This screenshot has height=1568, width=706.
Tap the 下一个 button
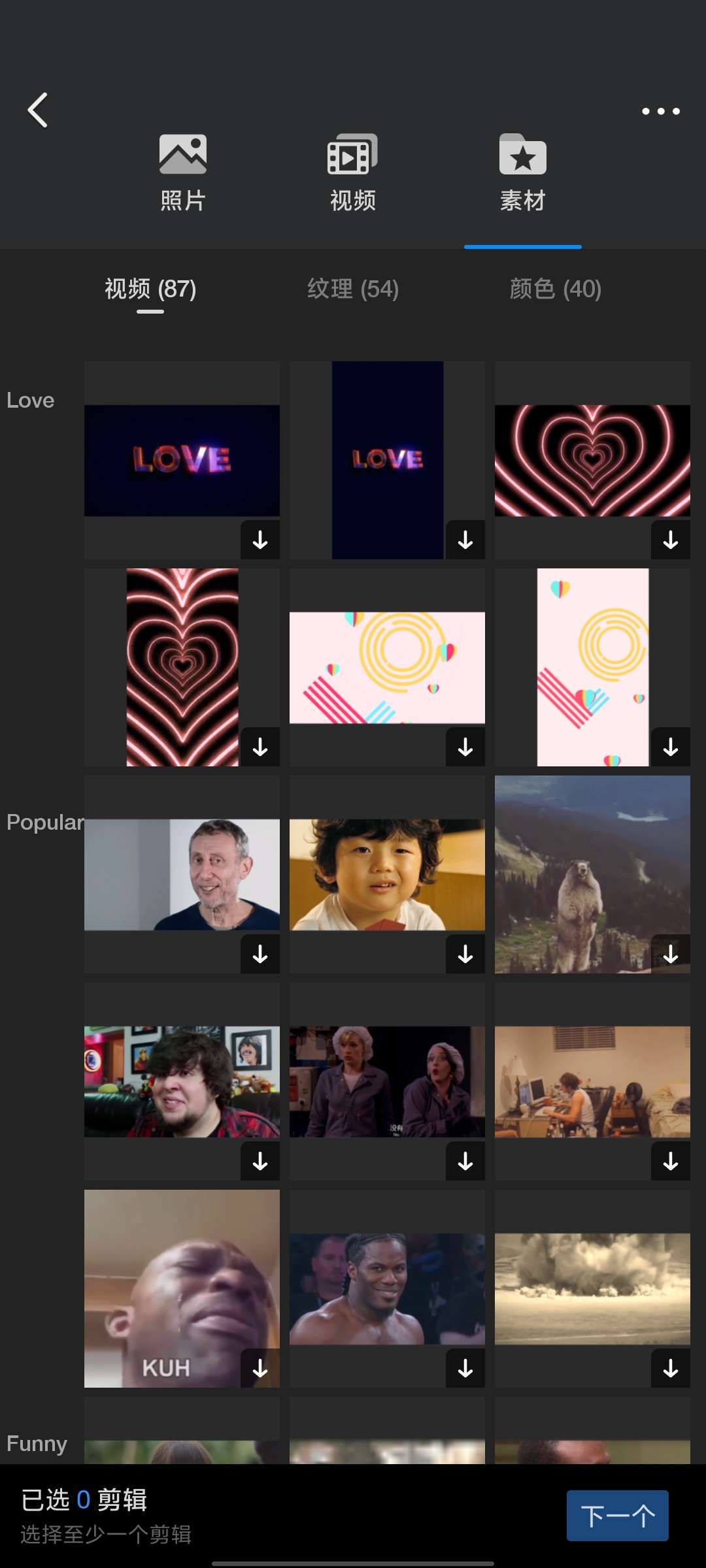click(x=617, y=1516)
